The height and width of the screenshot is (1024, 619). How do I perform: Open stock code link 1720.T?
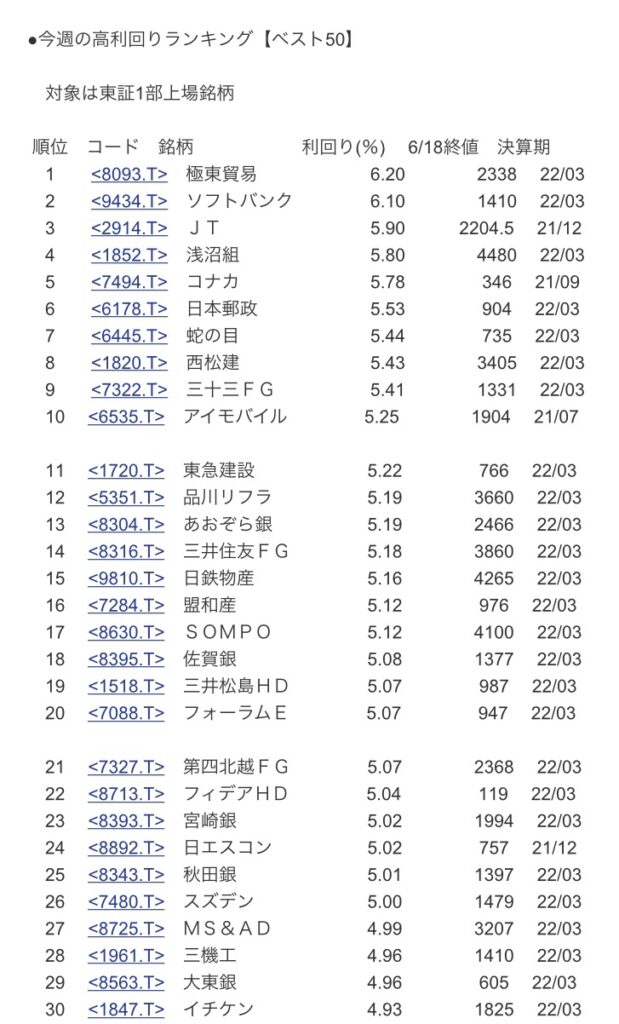pos(126,471)
